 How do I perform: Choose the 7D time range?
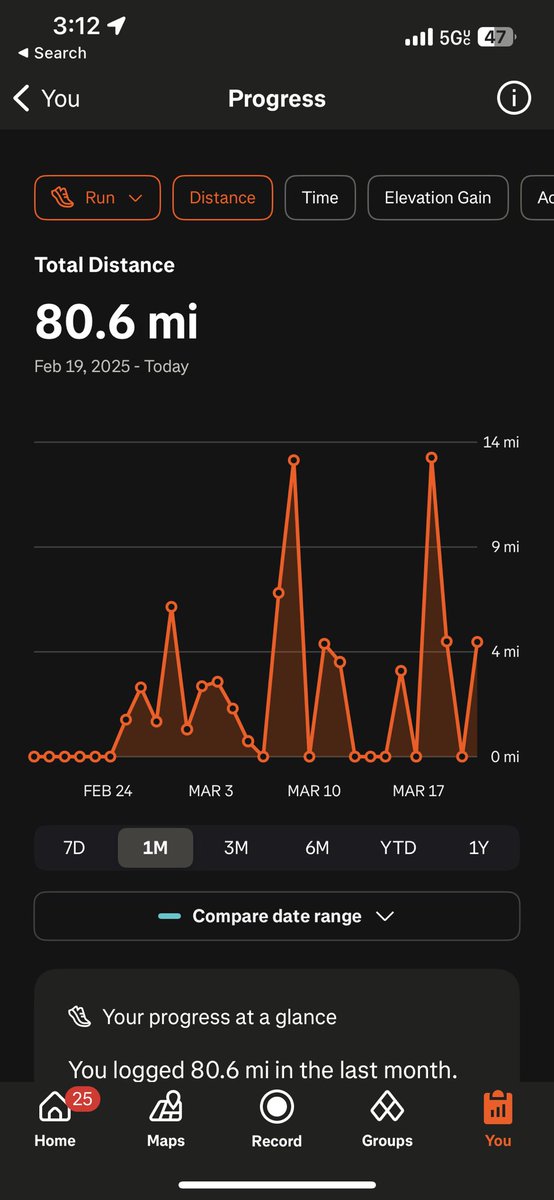pyautogui.click(x=74, y=847)
